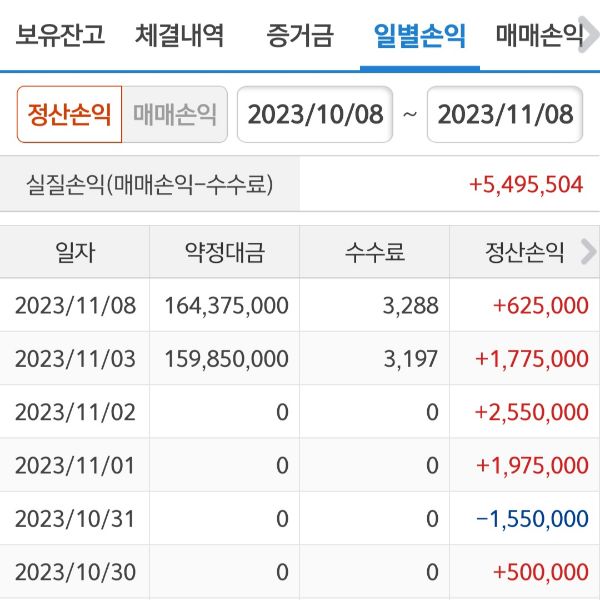Select the 일별손익 tab
The image size is (600, 600).
click(x=419, y=37)
